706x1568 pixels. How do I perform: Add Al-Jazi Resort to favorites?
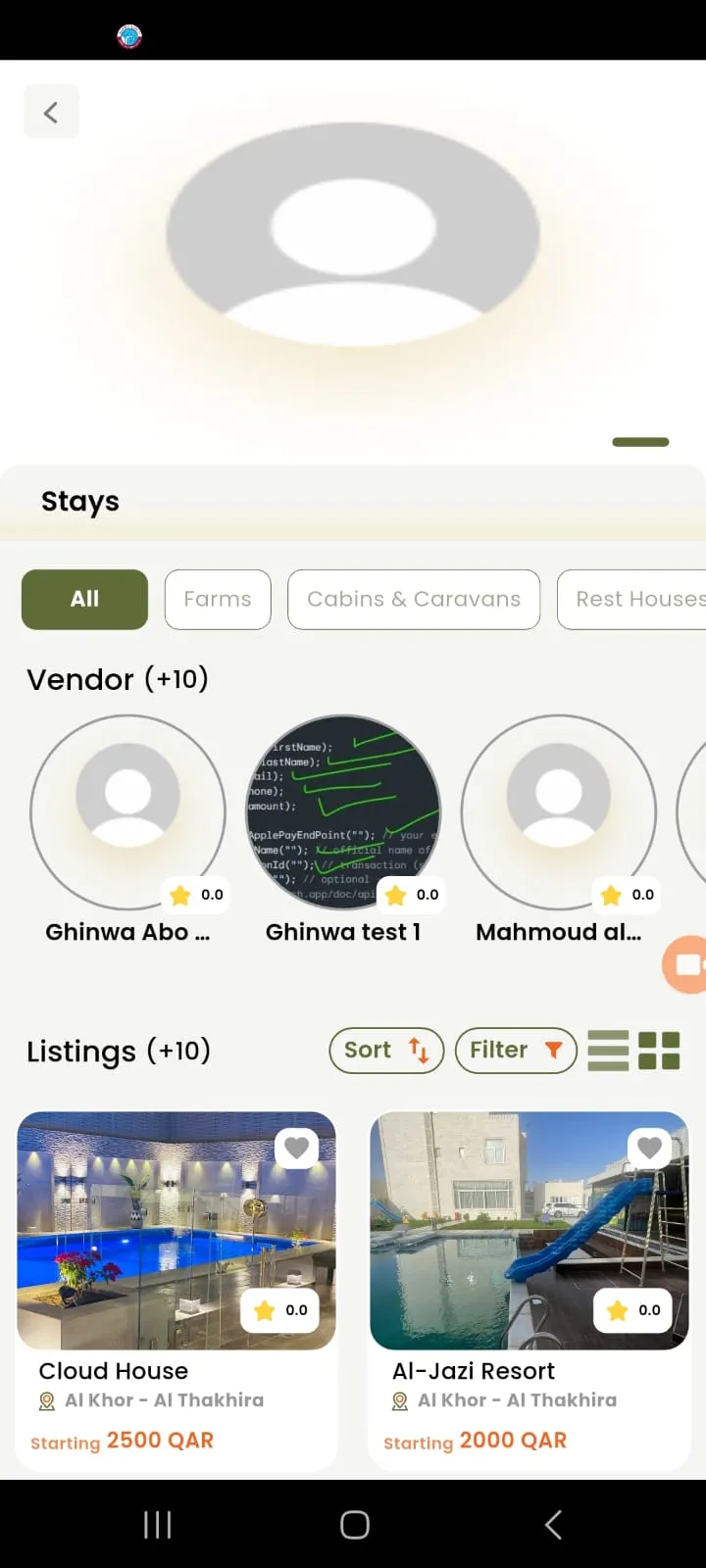tap(649, 1148)
